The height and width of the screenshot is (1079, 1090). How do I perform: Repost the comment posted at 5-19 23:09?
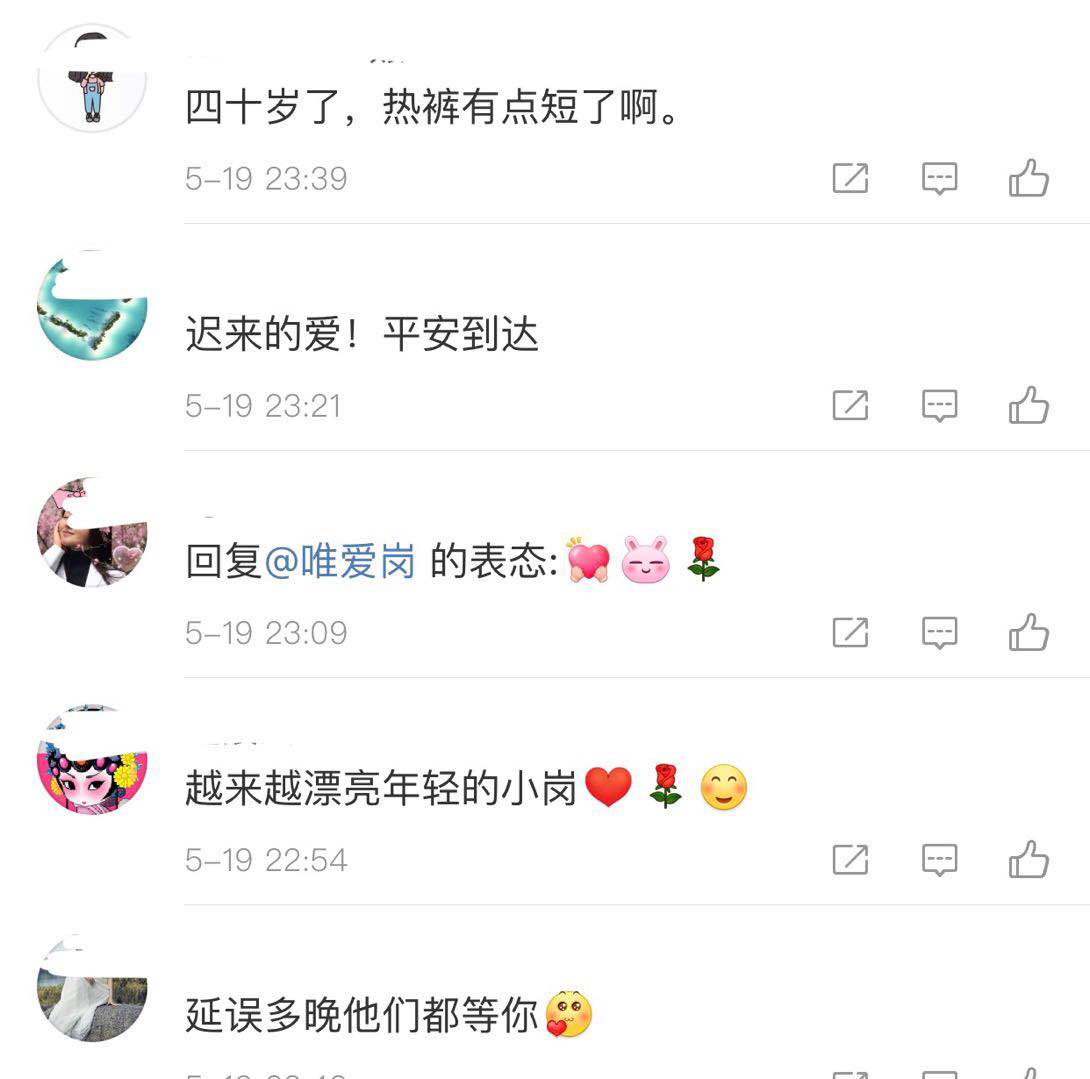850,633
